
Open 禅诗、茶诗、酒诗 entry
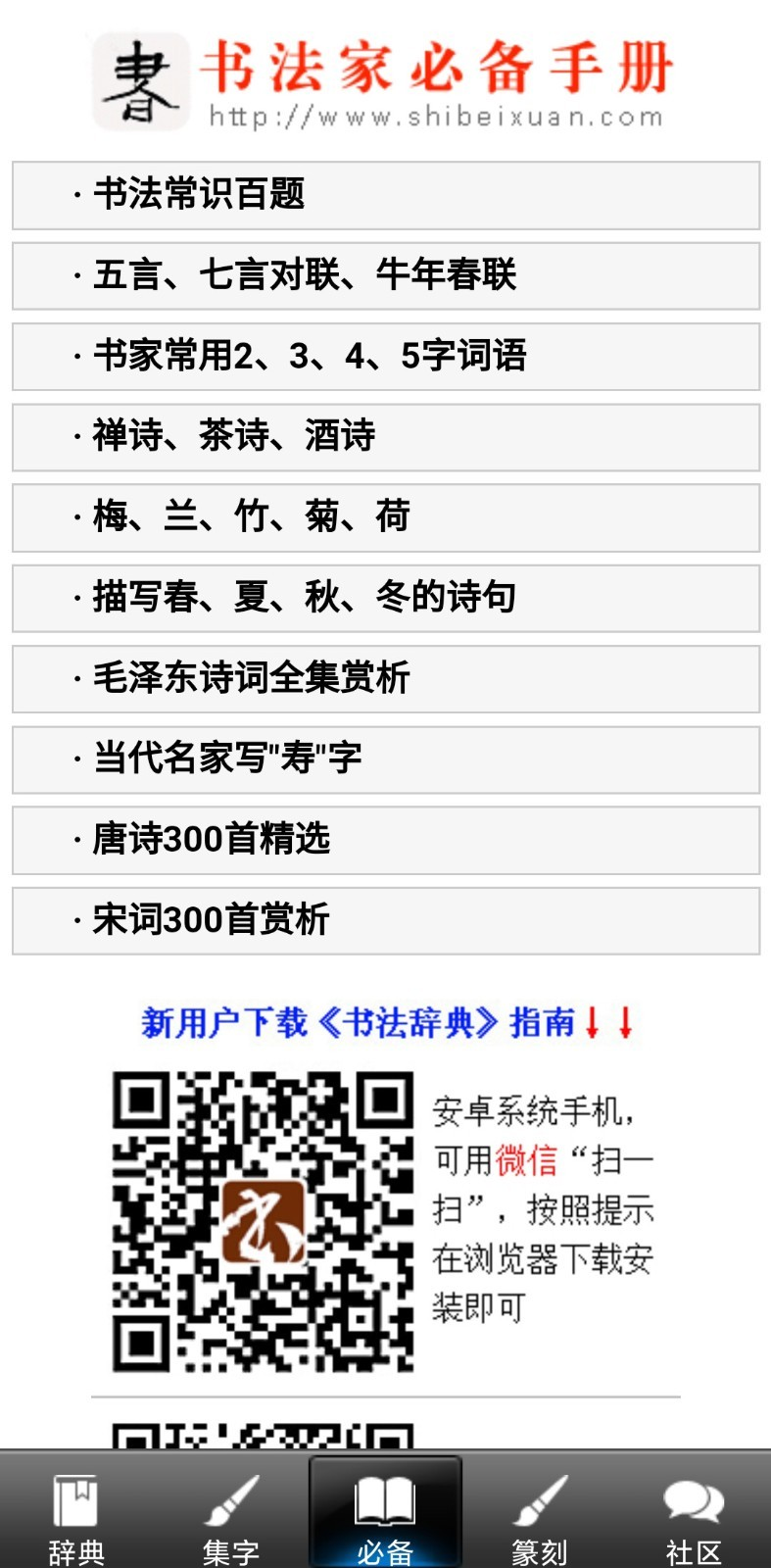(x=385, y=438)
